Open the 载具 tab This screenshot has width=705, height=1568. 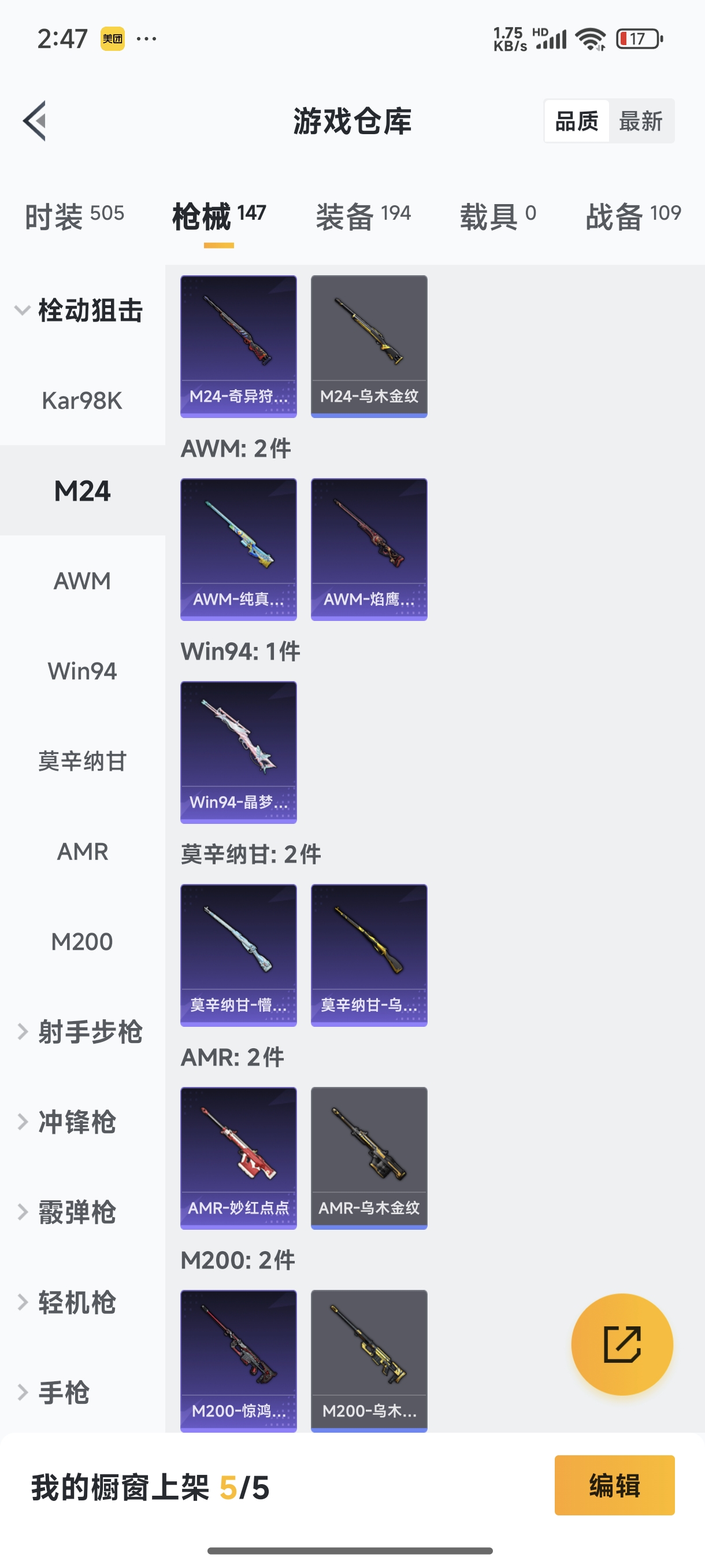[498, 216]
